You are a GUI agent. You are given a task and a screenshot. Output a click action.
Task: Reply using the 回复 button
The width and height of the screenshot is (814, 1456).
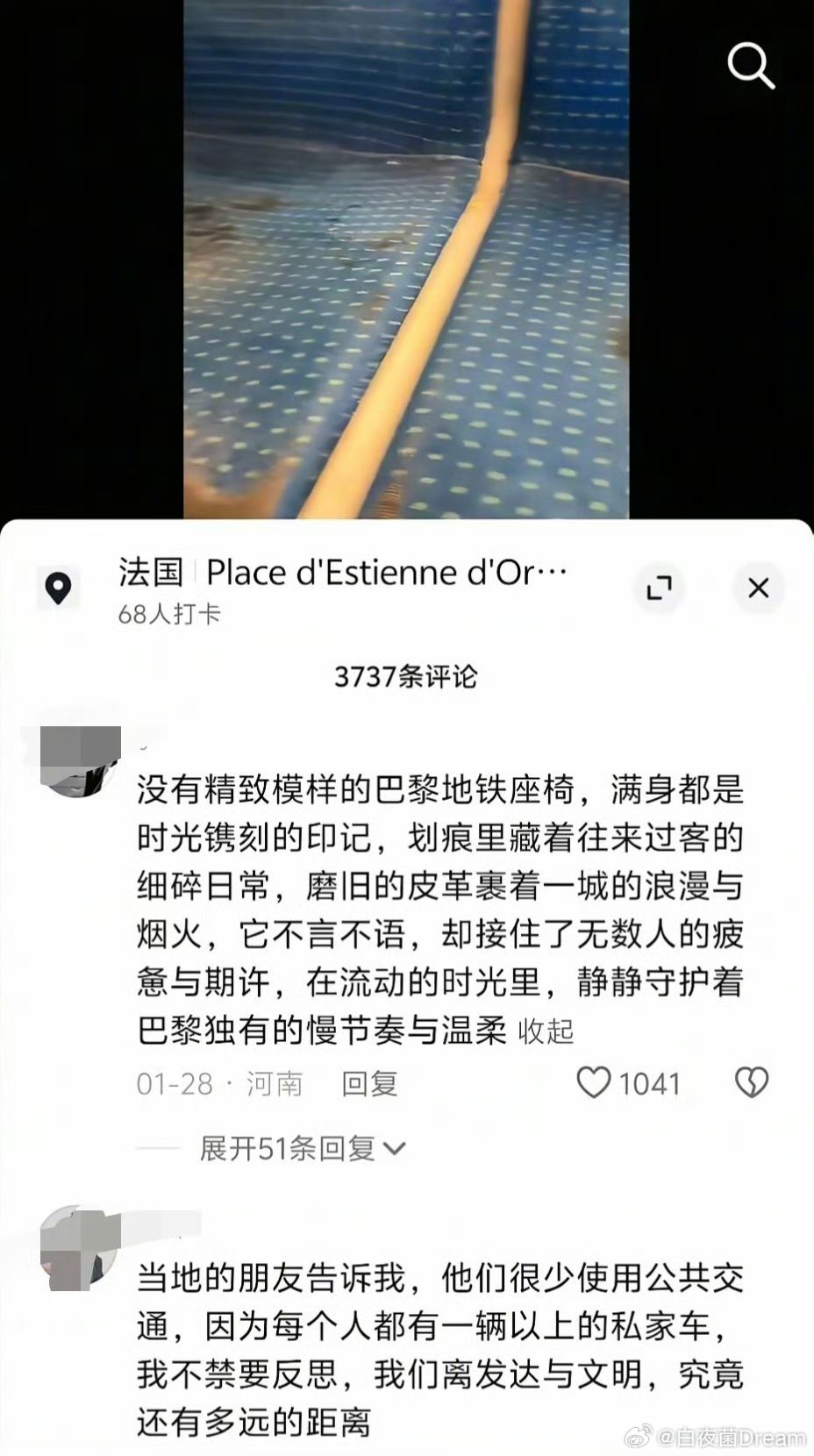pyautogui.click(x=368, y=1084)
